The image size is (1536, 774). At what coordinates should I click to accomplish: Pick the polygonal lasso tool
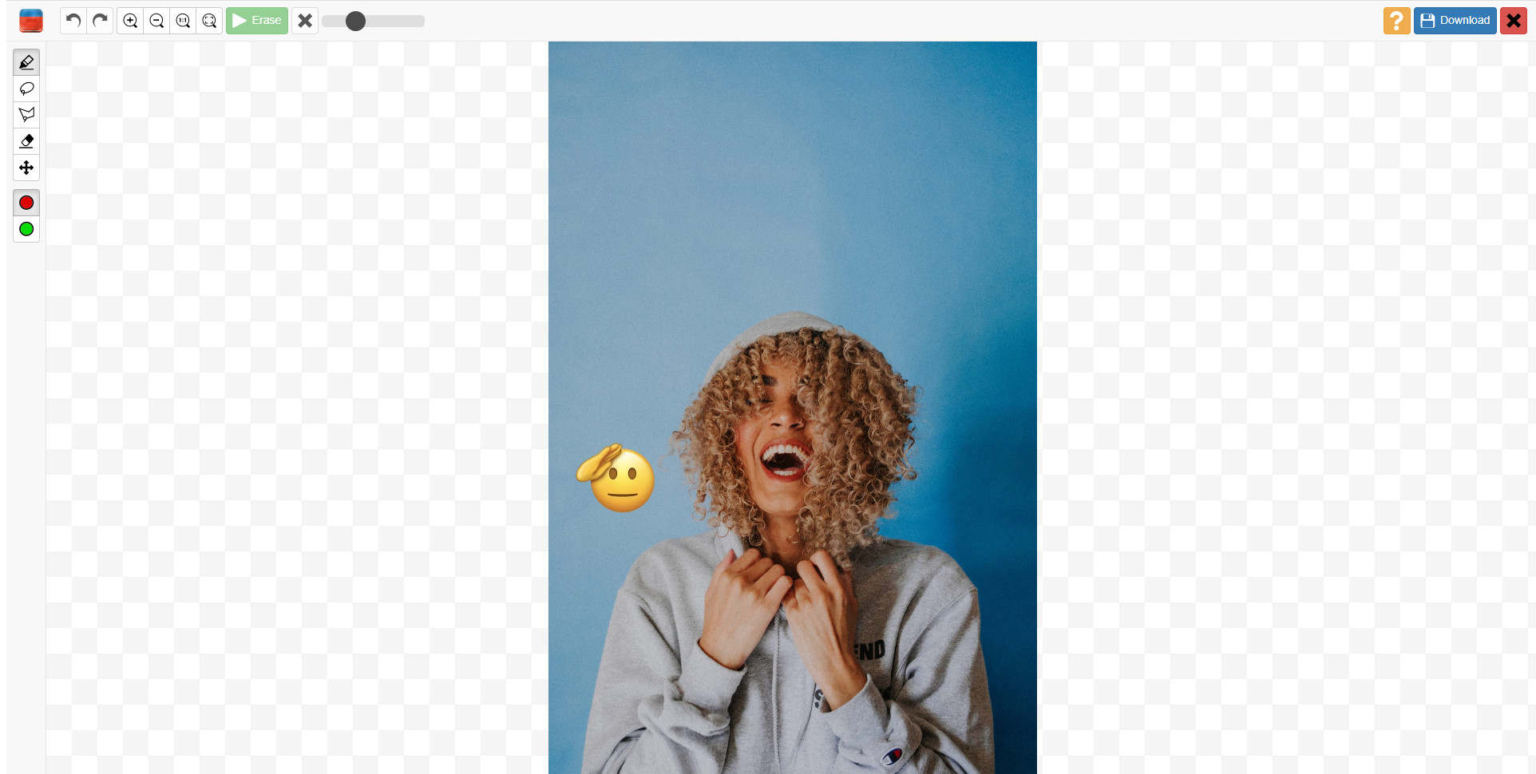pyautogui.click(x=27, y=114)
